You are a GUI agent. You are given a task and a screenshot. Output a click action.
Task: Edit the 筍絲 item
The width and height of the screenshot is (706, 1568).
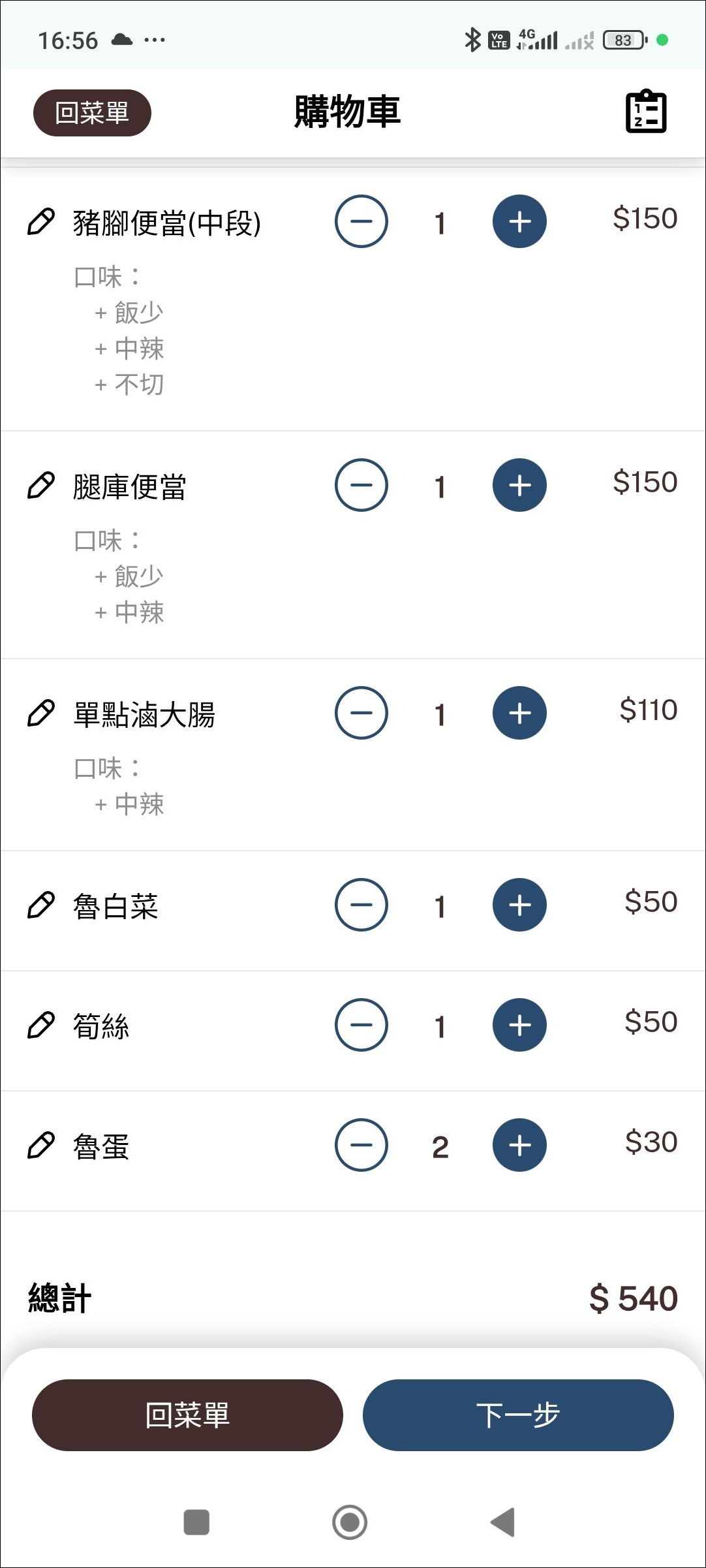[41, 1025]
